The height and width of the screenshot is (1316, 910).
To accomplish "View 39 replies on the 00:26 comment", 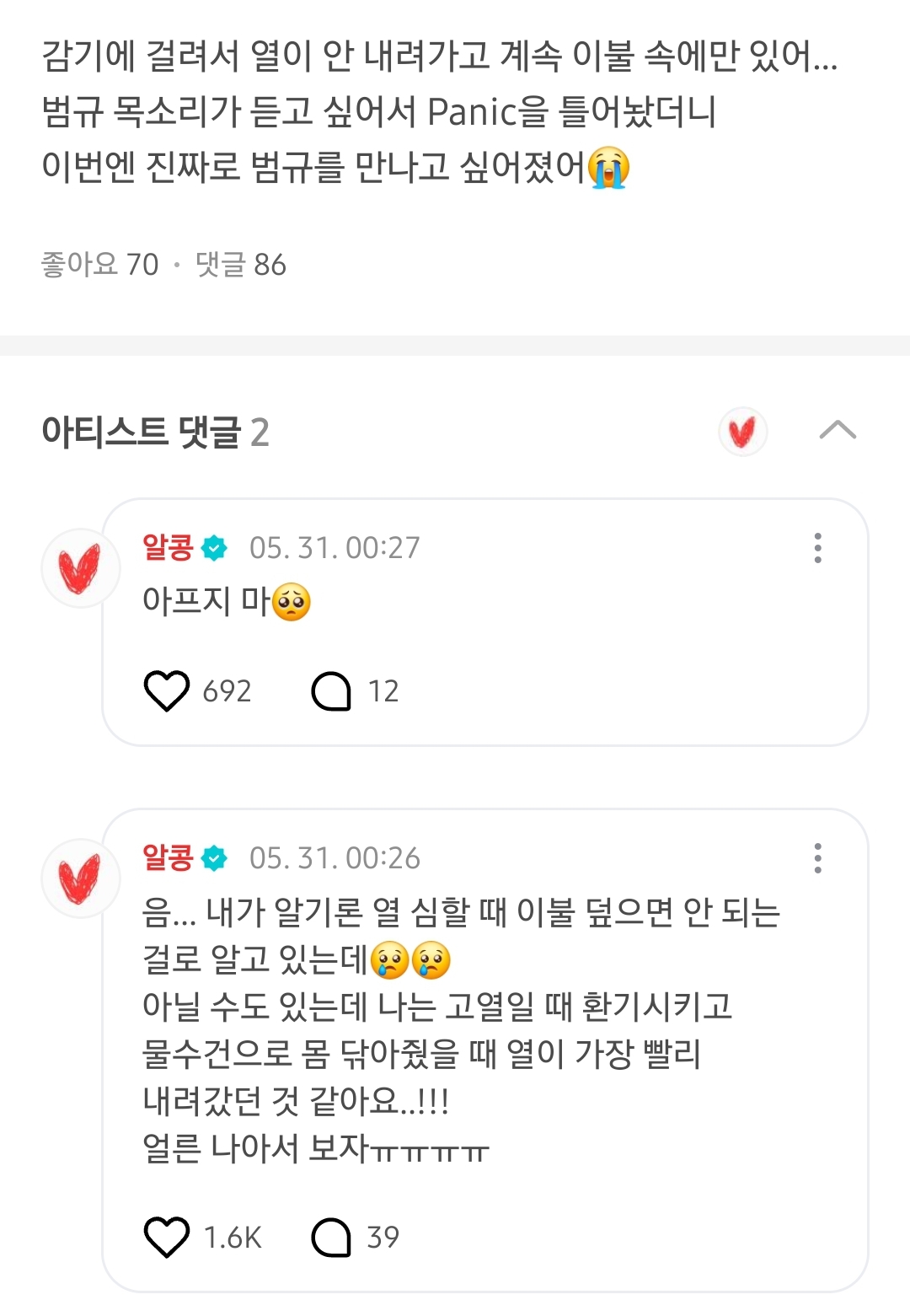I will tap(331, 1238).
